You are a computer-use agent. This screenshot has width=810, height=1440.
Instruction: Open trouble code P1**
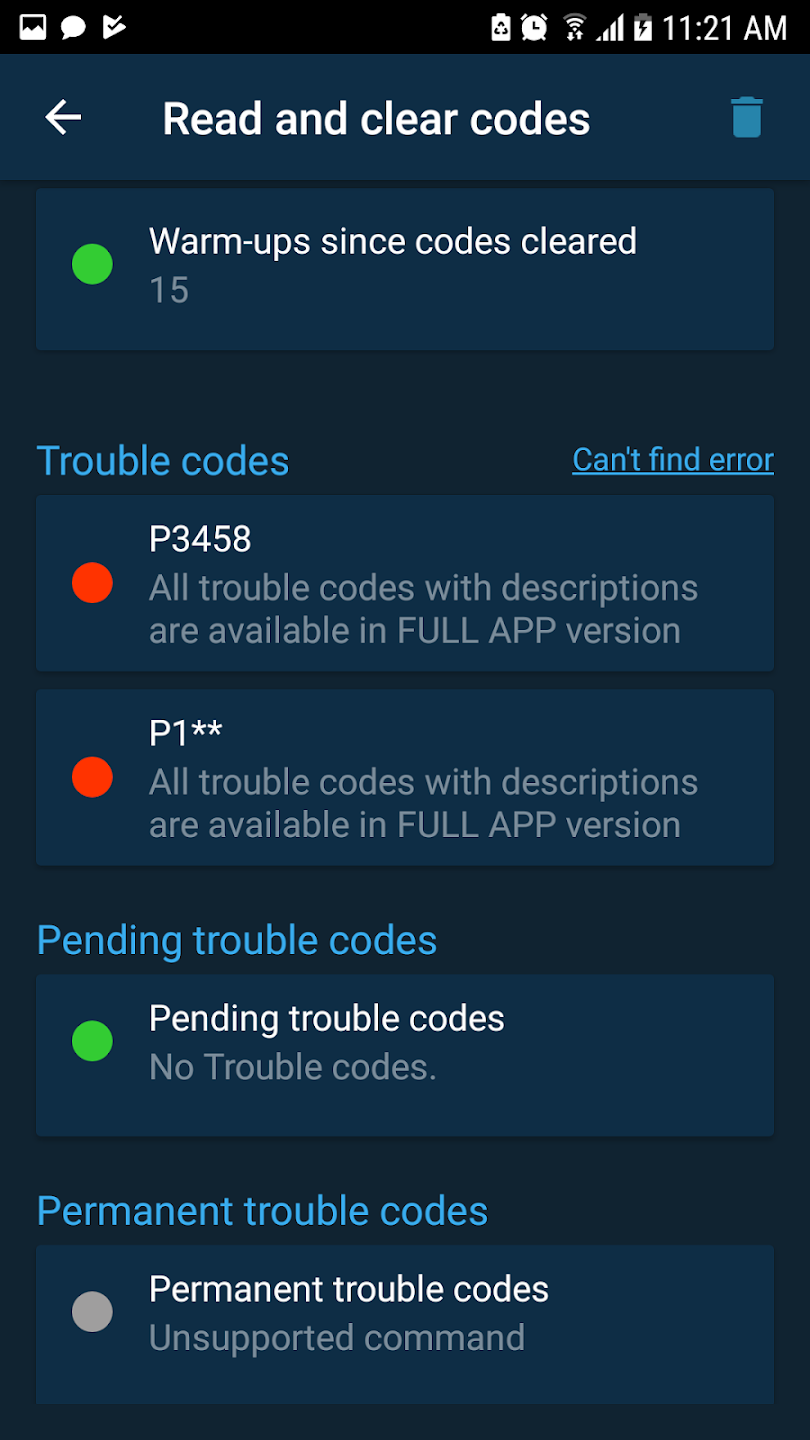[x=404, y=777]
